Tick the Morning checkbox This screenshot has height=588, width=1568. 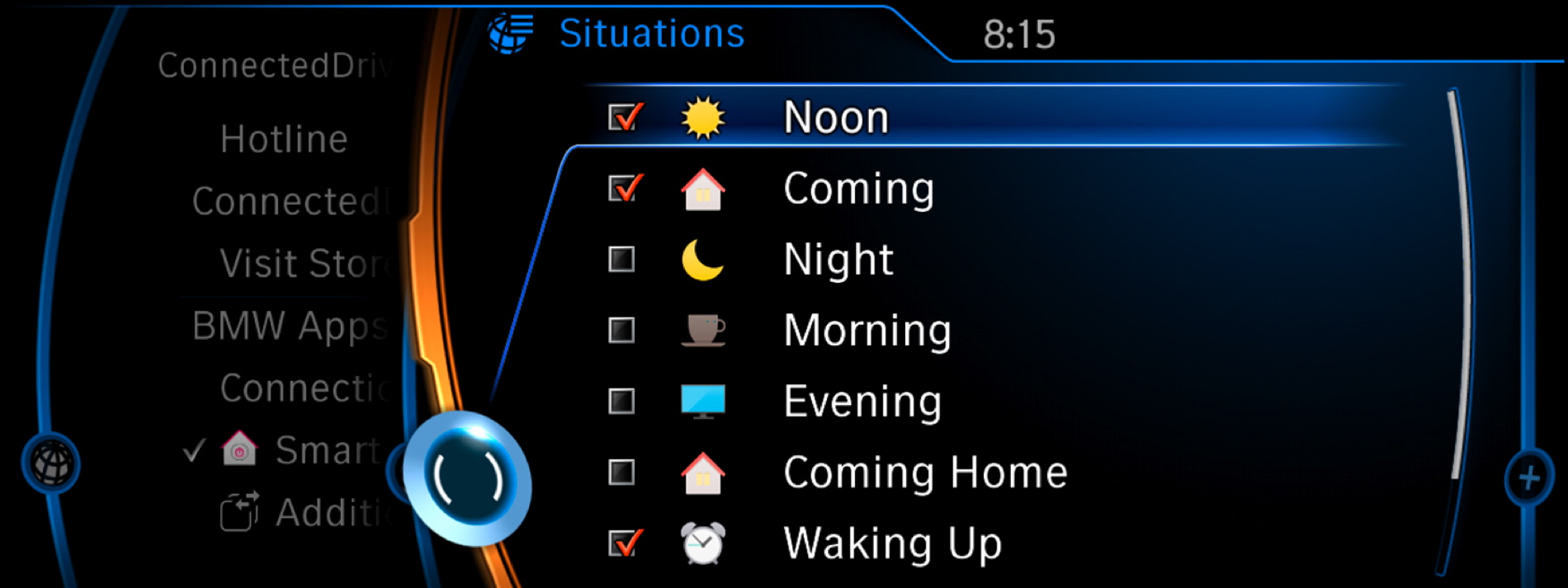point(621,331)
